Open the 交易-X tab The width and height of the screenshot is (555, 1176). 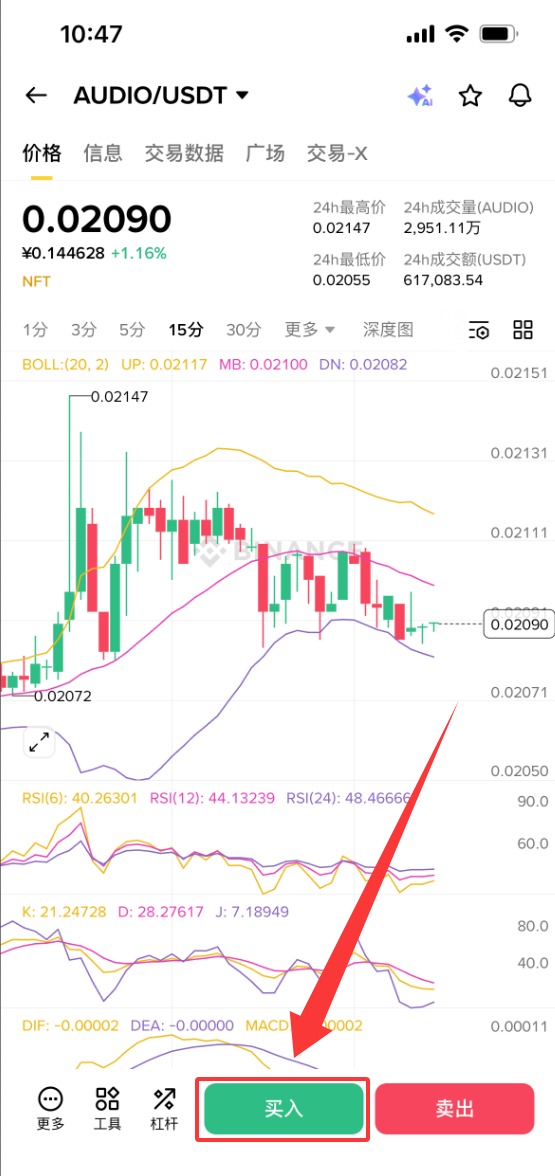337,153
